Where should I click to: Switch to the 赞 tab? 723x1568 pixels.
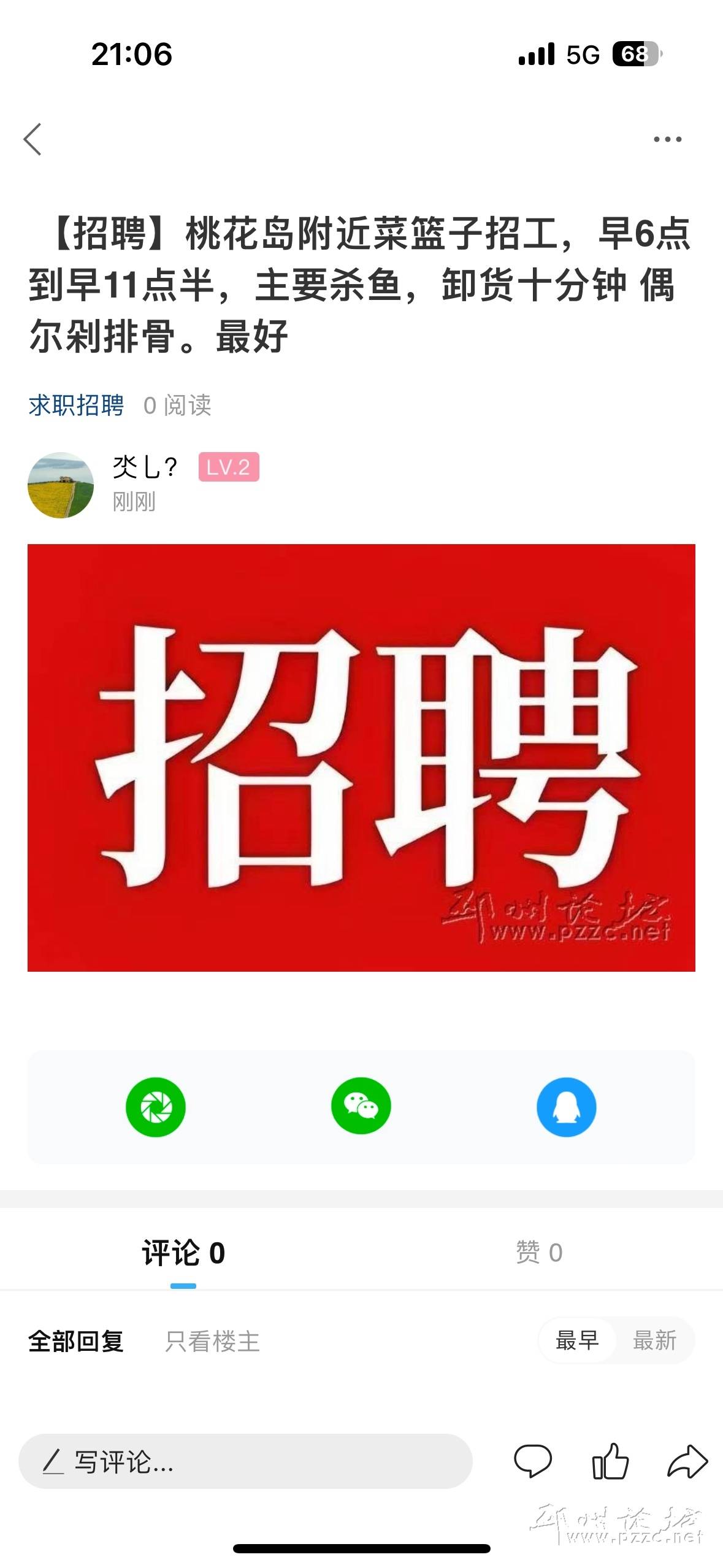coord(539,1253)
